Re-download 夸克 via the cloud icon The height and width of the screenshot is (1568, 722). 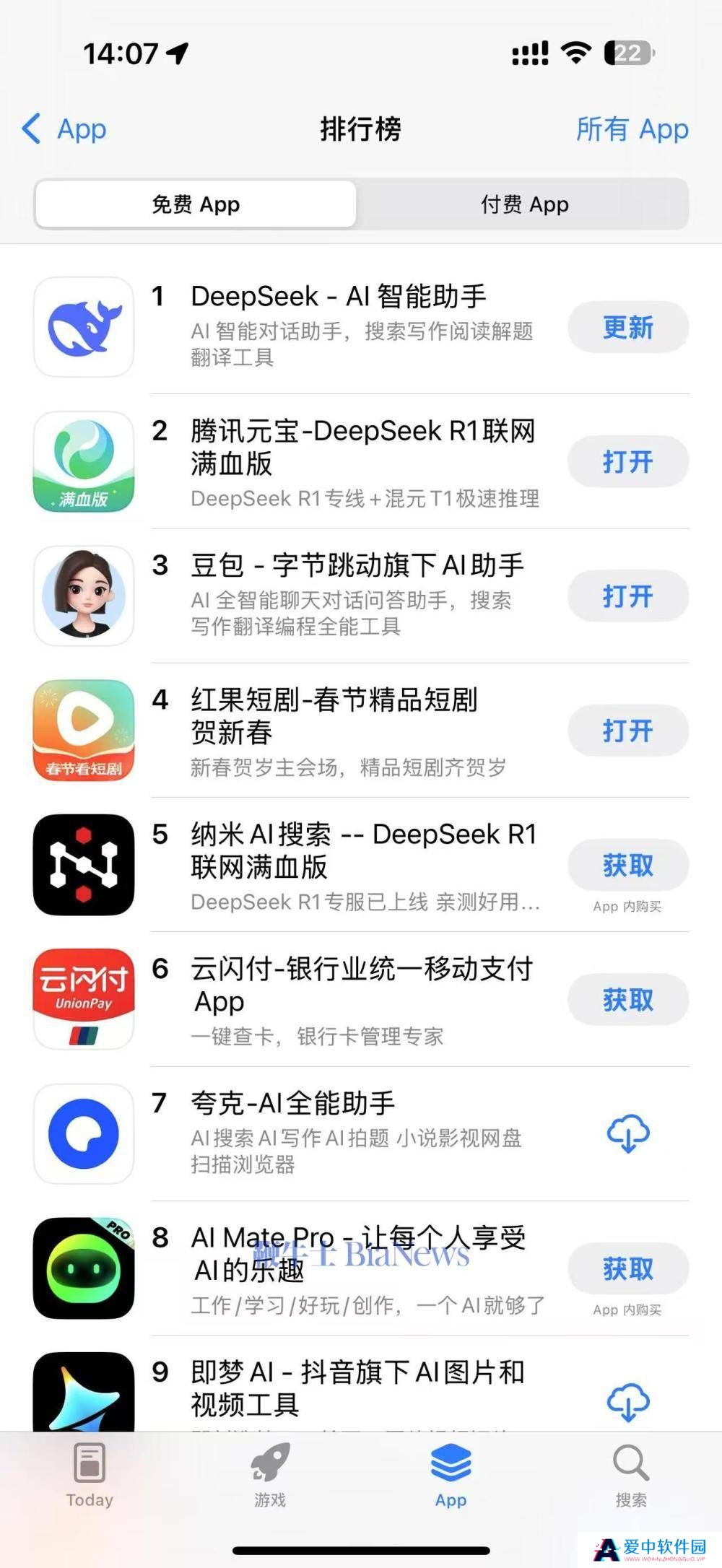tap(628, 1133)
